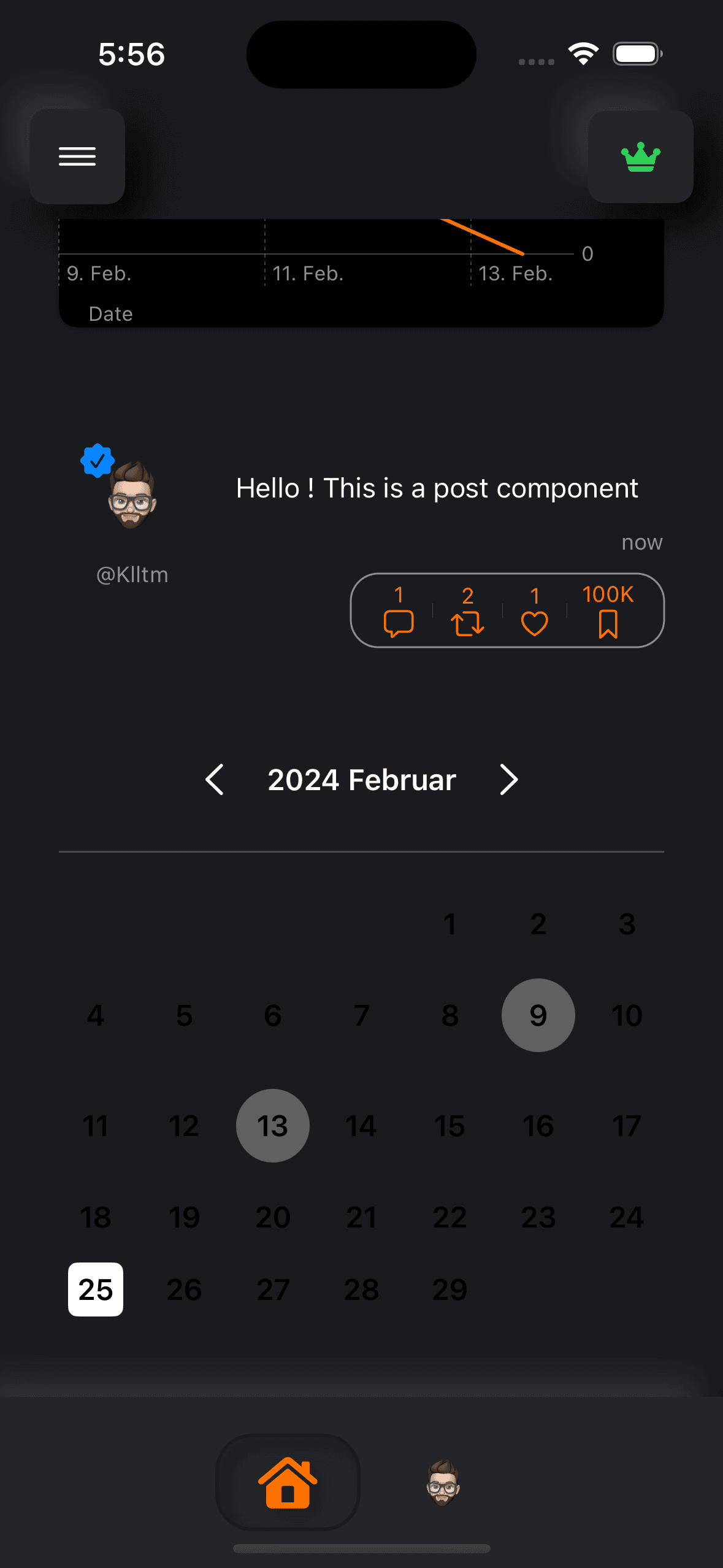Pick February 29 in the calendar
723x1568 pixels.
pos(449,1289)
